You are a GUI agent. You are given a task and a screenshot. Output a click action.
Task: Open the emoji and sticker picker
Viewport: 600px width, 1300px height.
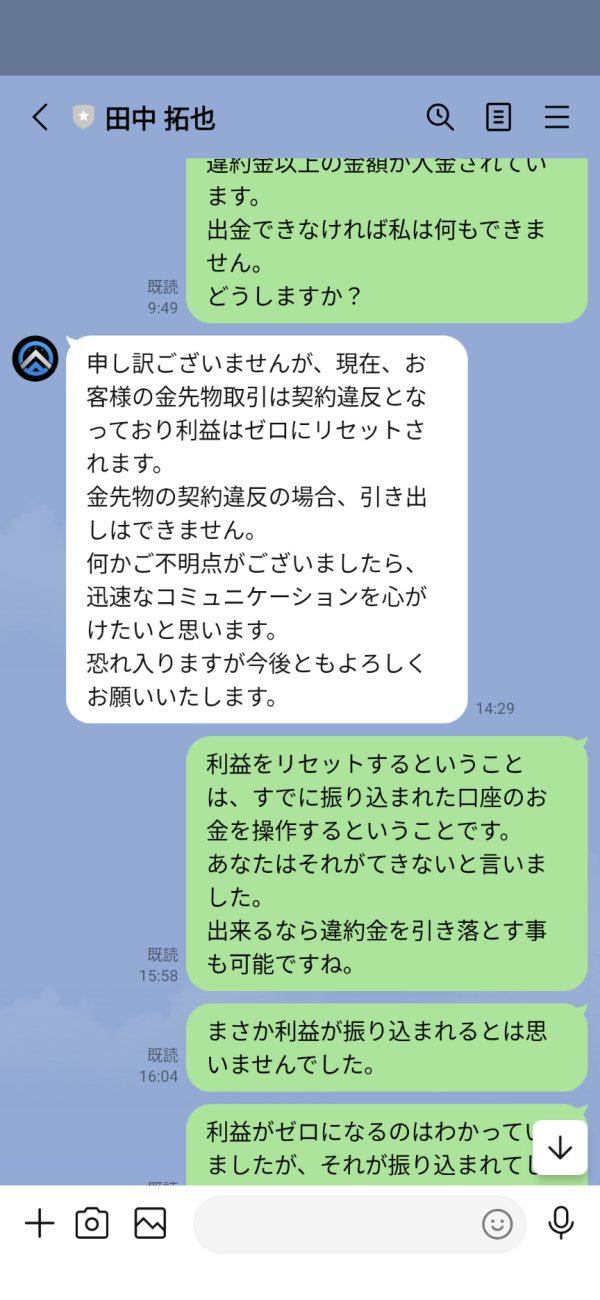point(497,1224)
